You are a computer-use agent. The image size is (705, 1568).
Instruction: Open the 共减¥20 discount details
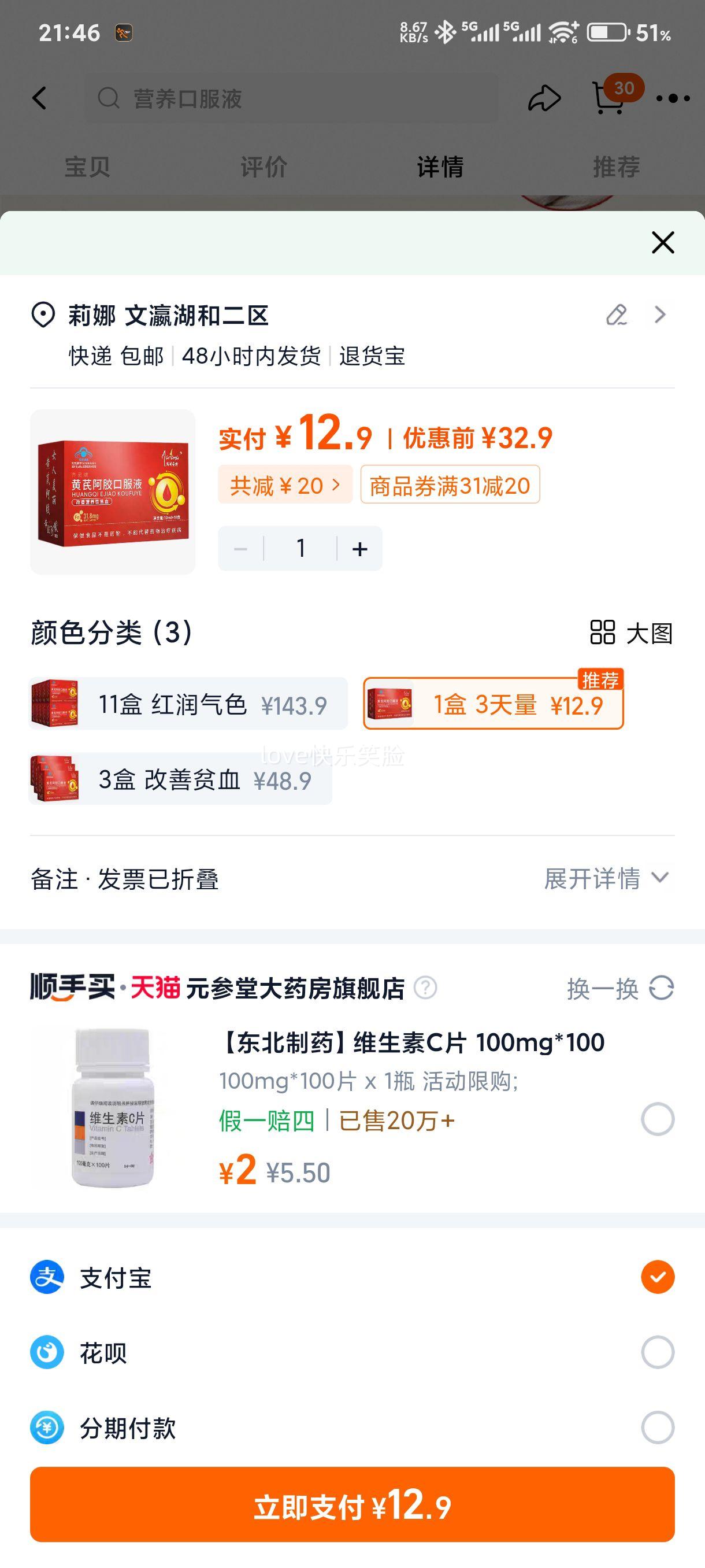[285, 485]
